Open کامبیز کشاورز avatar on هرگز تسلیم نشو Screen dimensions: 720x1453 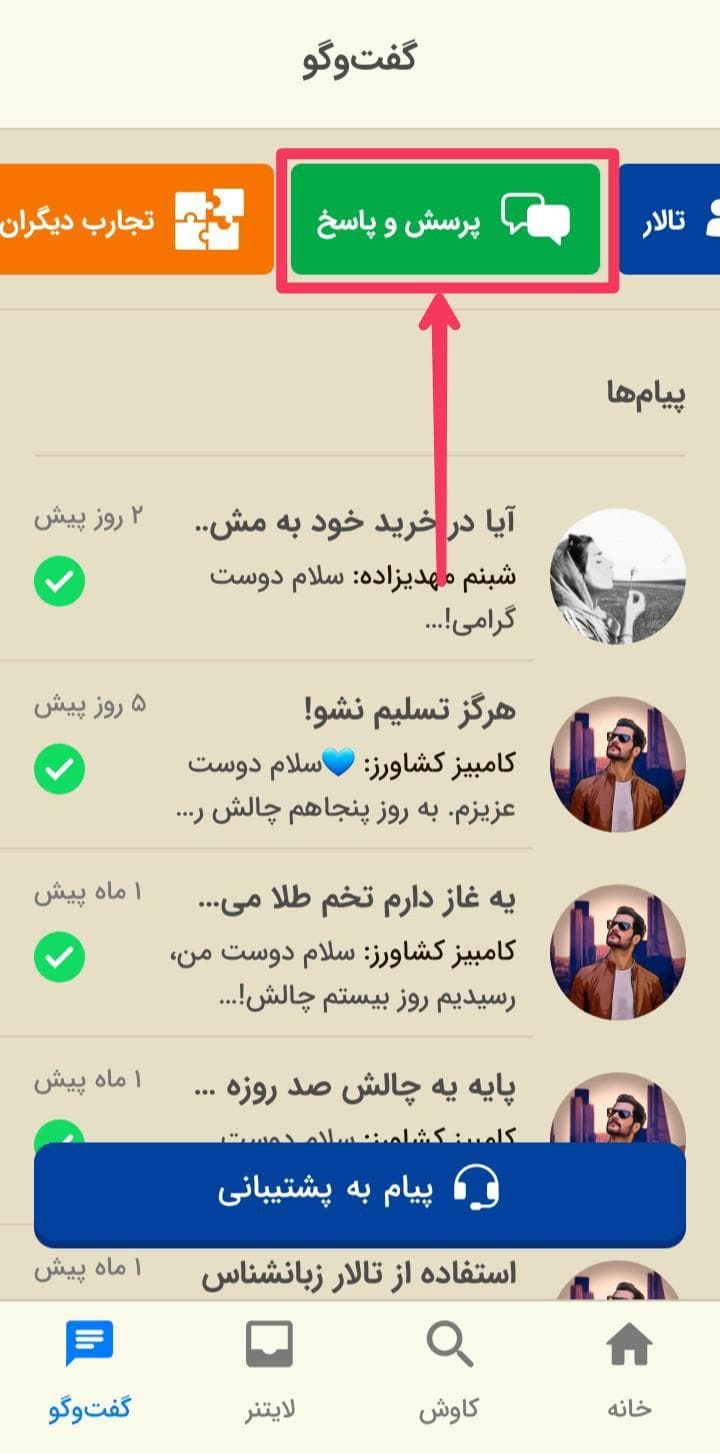click(617, 765)
